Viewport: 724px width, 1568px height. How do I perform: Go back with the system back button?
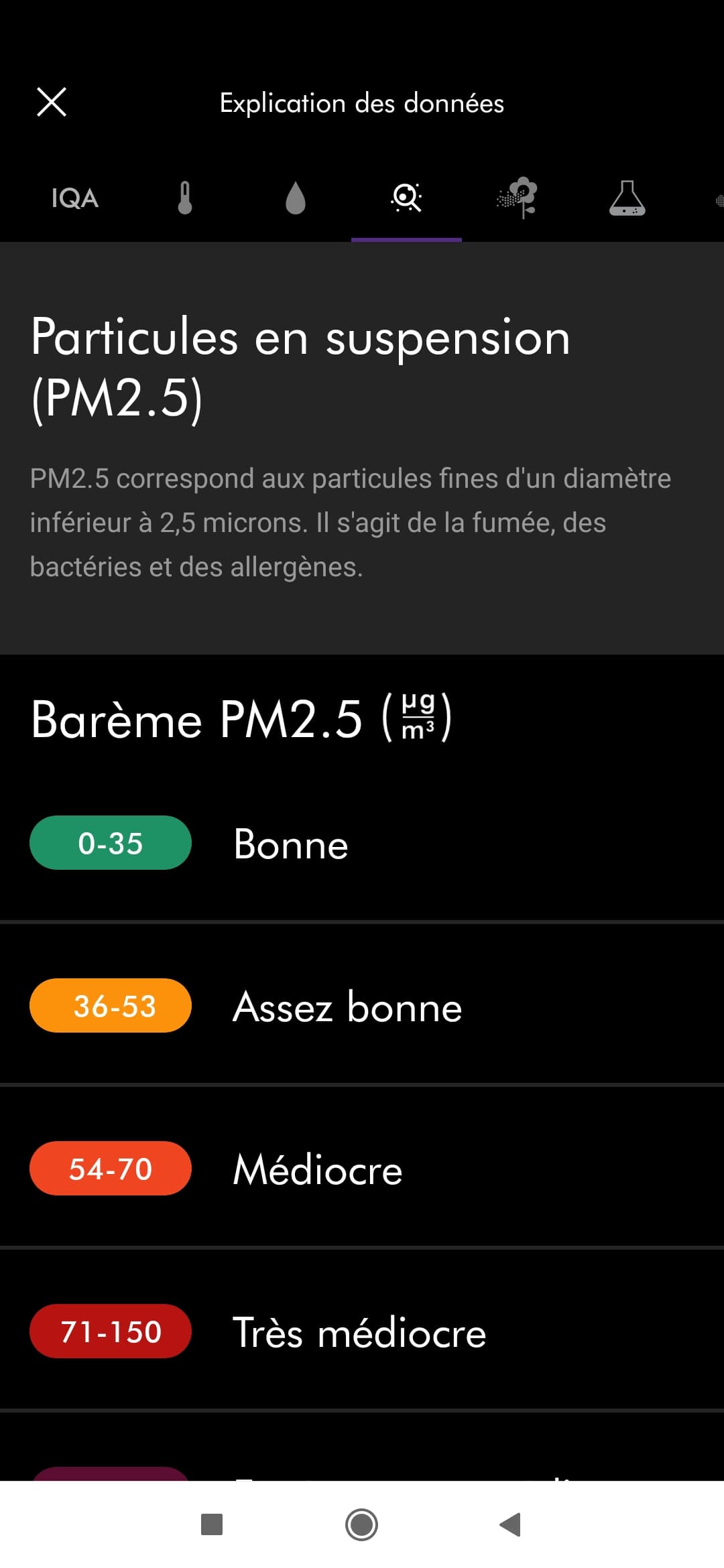click(x=511, y=1524)
